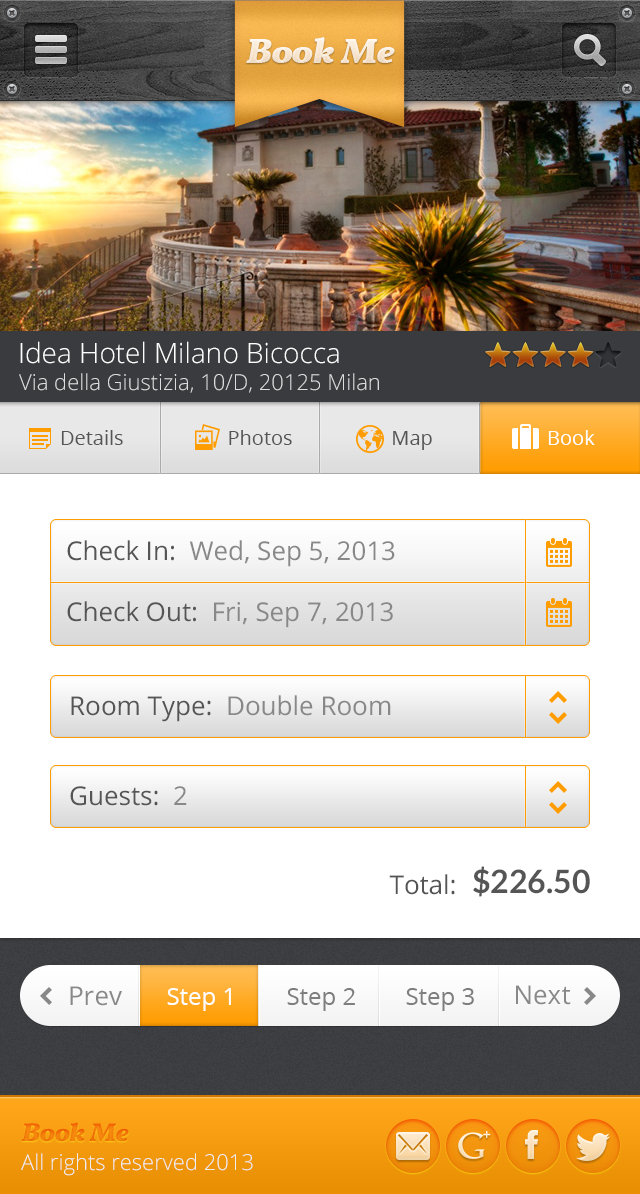Screen dimensions: 640x1194
Task: Jump to Step 2
Action: pyautogui.click(x=320, y=996)
